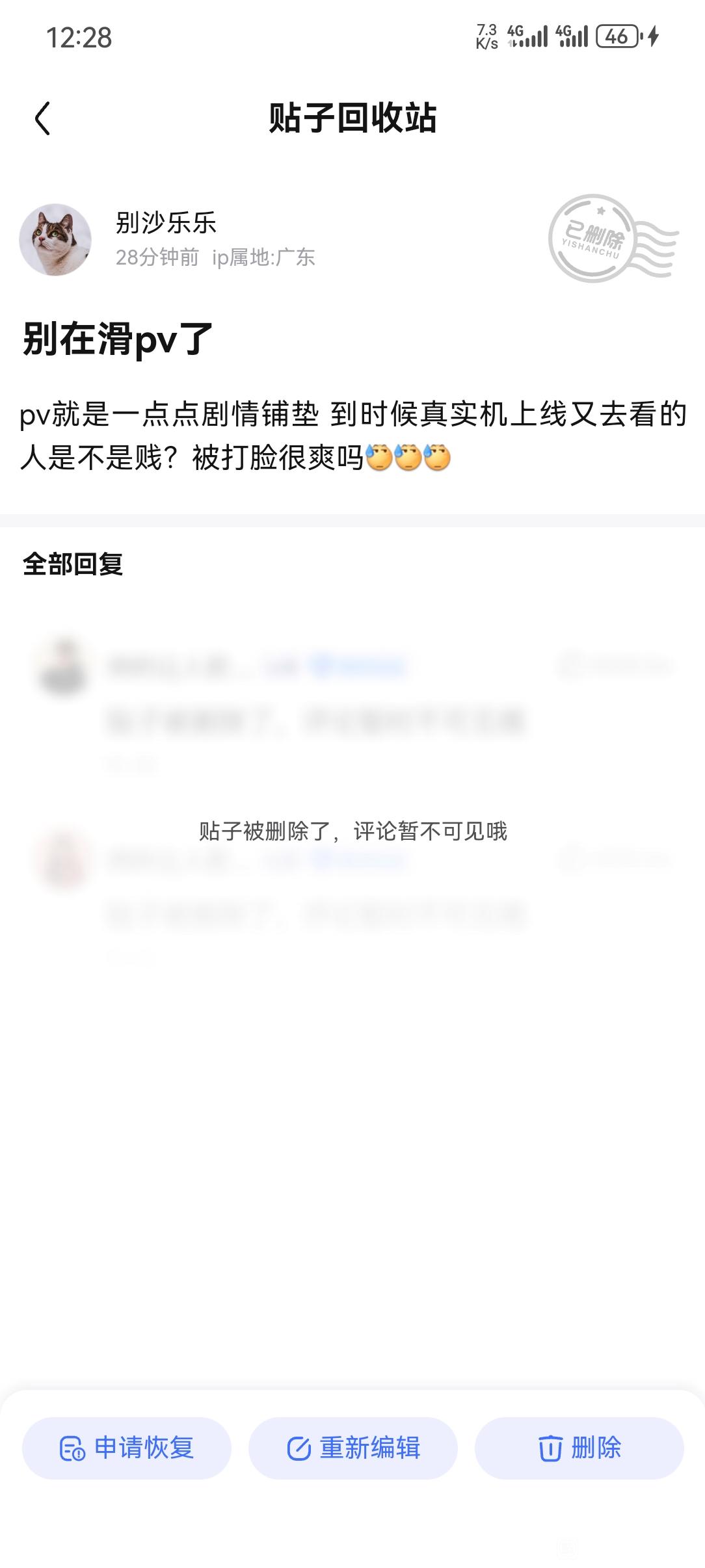Go back from the post recycle bin

pyautogui.click(x=43, y=119)
